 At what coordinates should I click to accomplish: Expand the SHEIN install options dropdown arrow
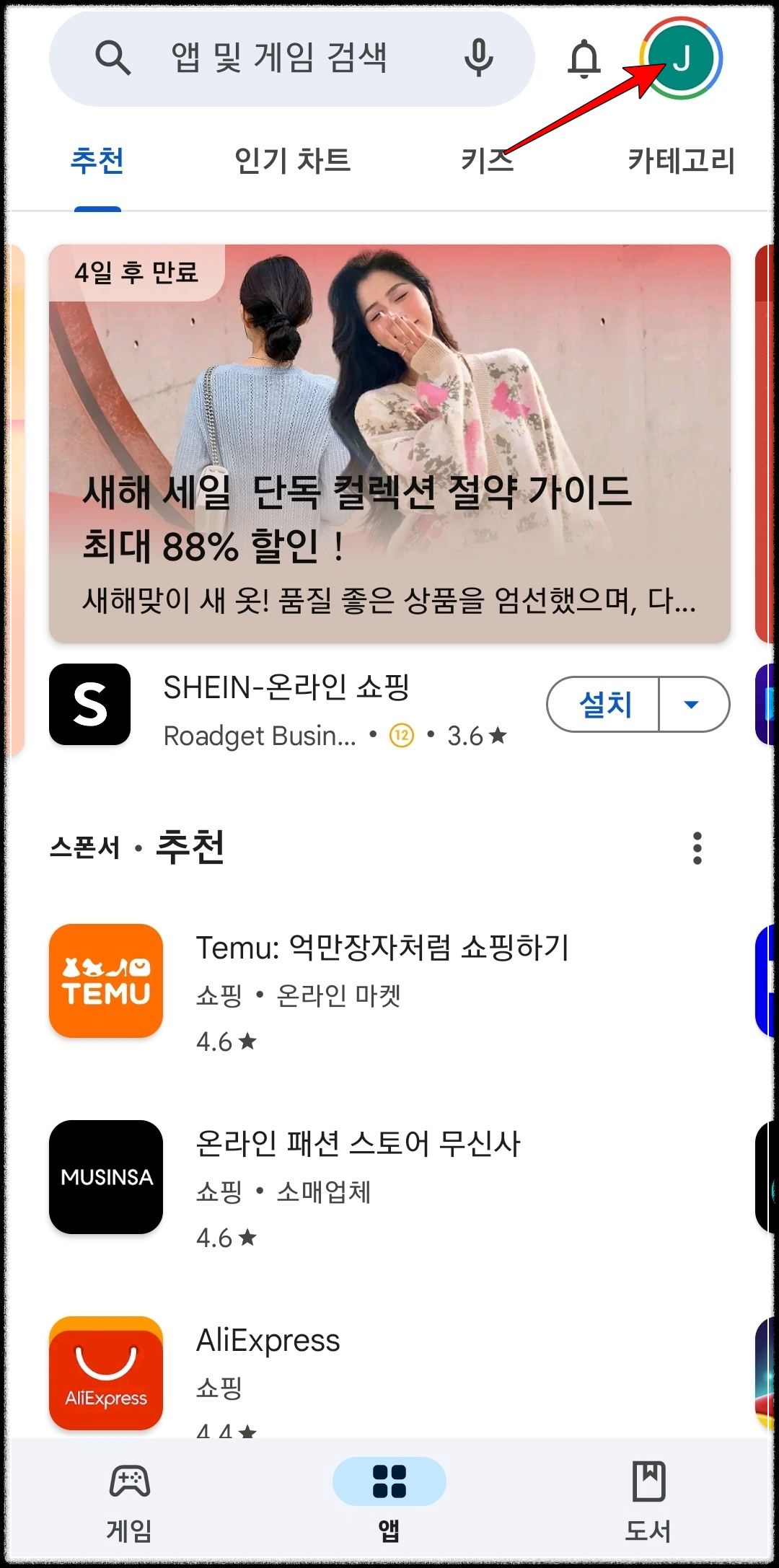(691, 705)
